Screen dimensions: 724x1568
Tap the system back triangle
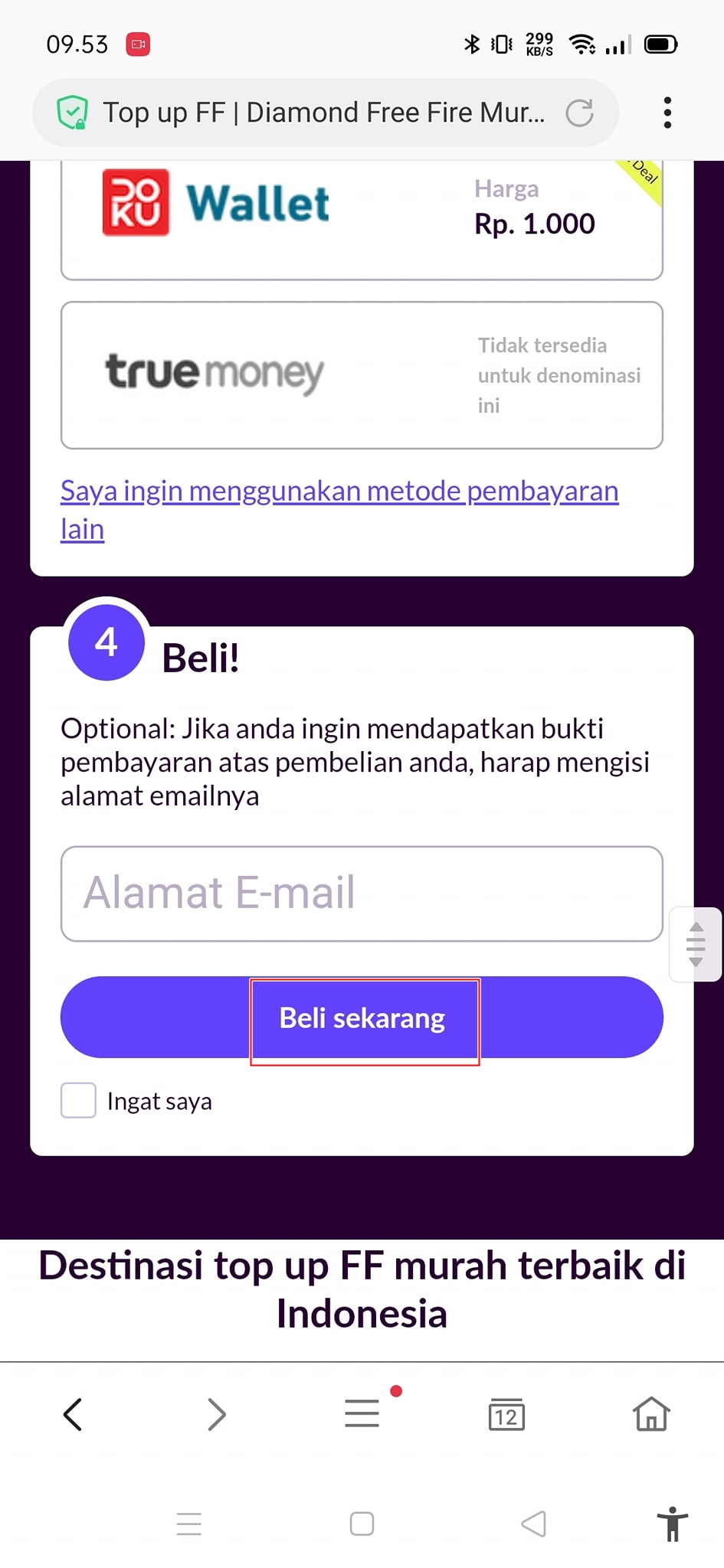(533, 1524)
